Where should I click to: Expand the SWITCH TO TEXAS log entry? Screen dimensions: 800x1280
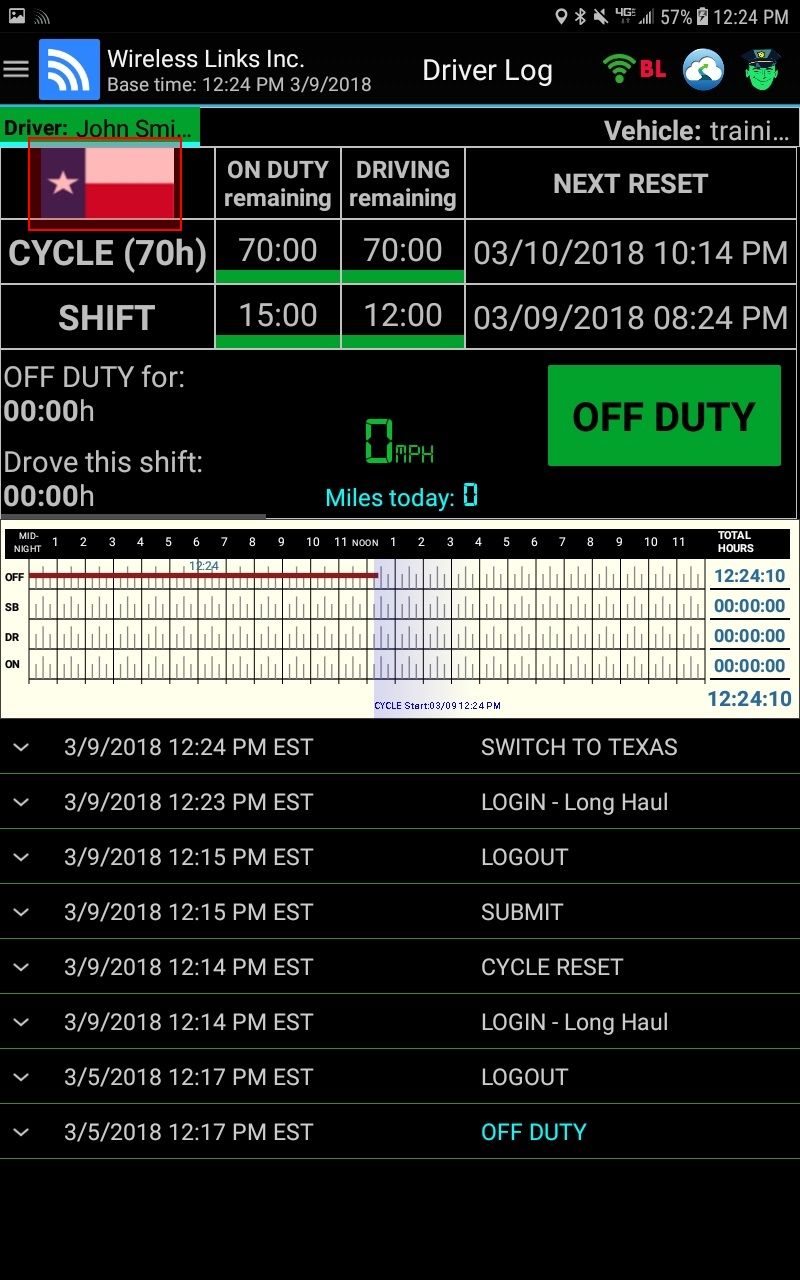[400, 747]
